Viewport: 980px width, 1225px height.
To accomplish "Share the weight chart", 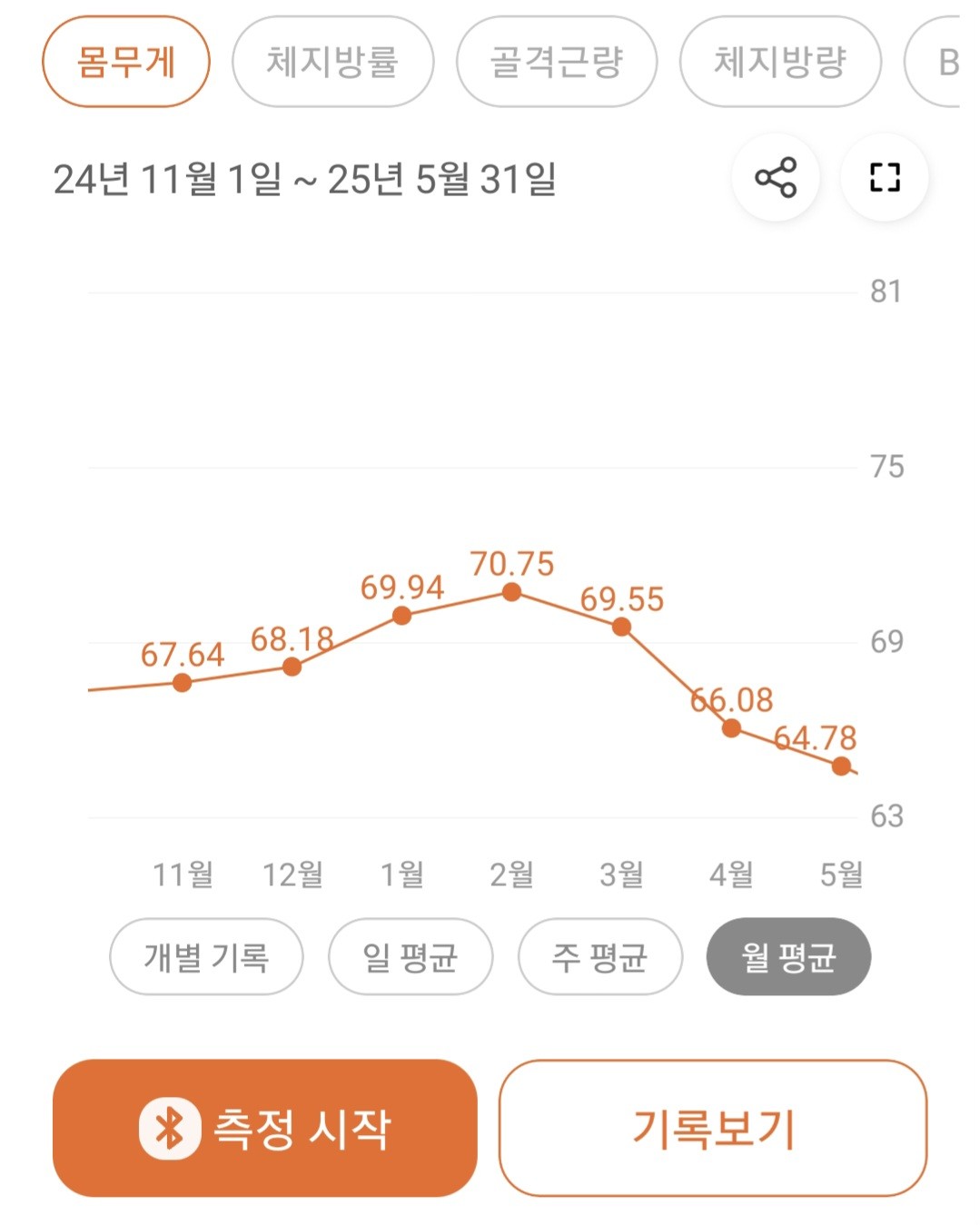I will click(775, 177).
